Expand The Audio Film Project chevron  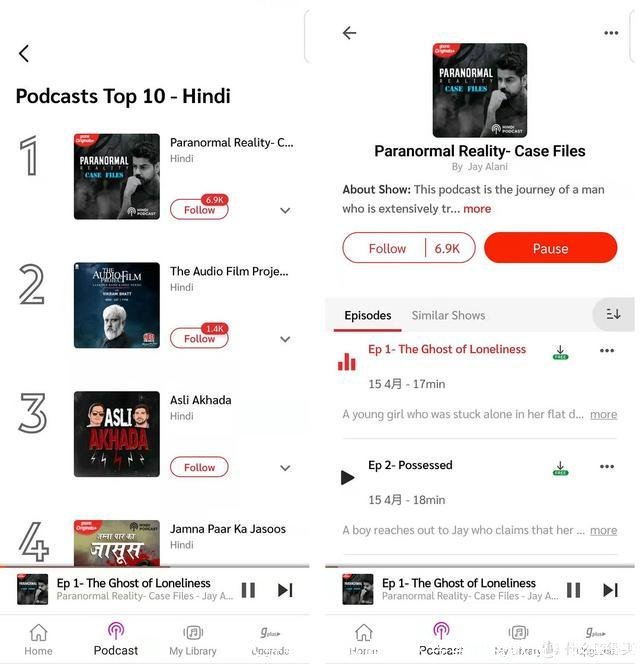285,339
